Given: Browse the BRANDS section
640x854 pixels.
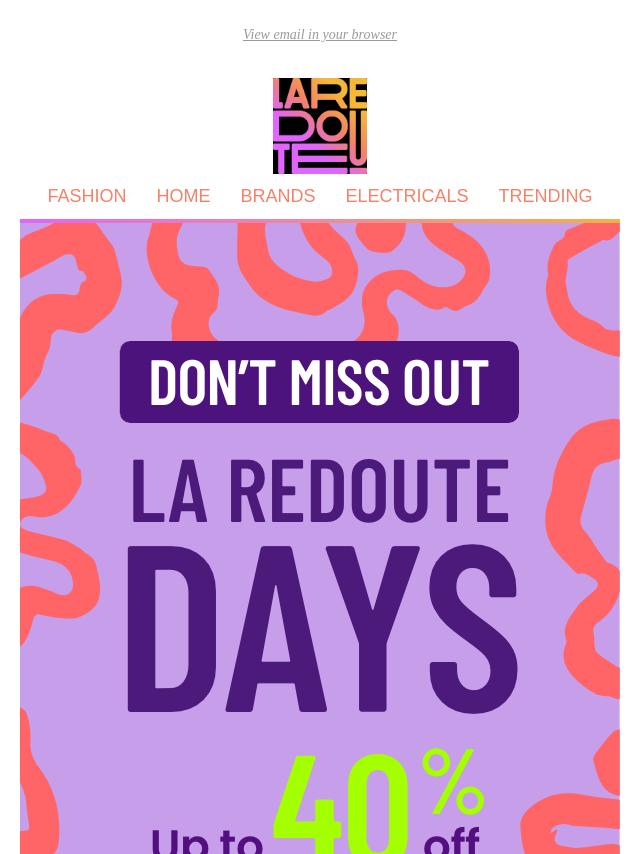Looking at the screenshot, I should coord(277,196).
